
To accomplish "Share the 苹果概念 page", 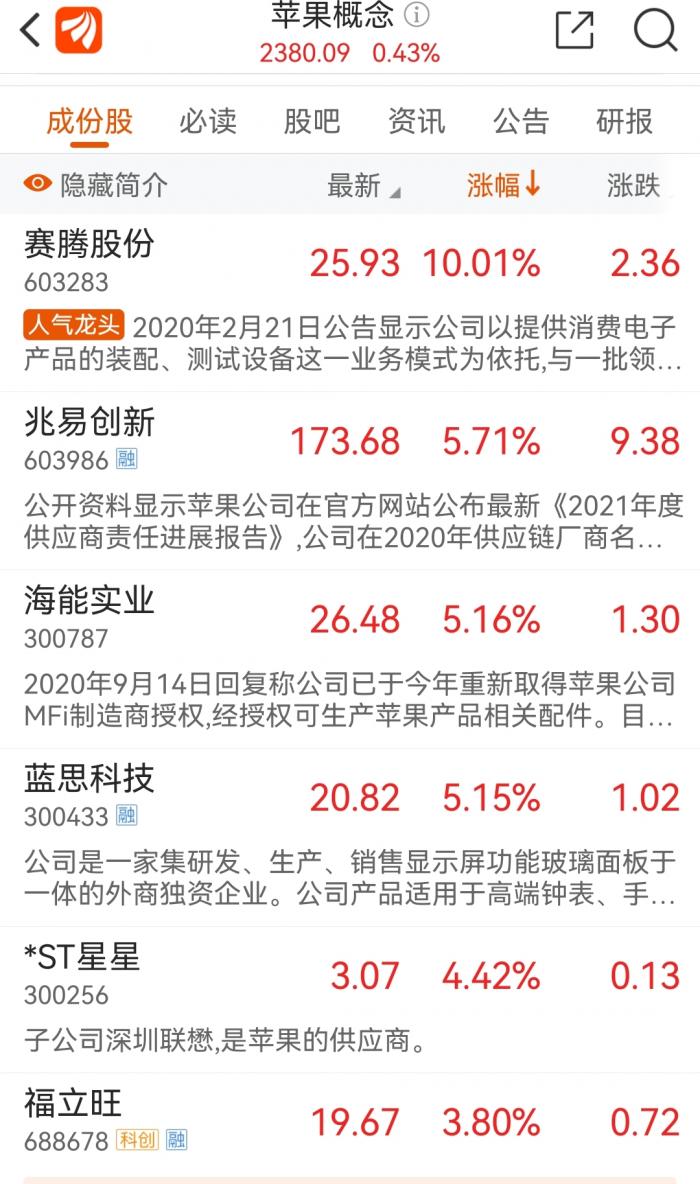I will coord(574,29).
